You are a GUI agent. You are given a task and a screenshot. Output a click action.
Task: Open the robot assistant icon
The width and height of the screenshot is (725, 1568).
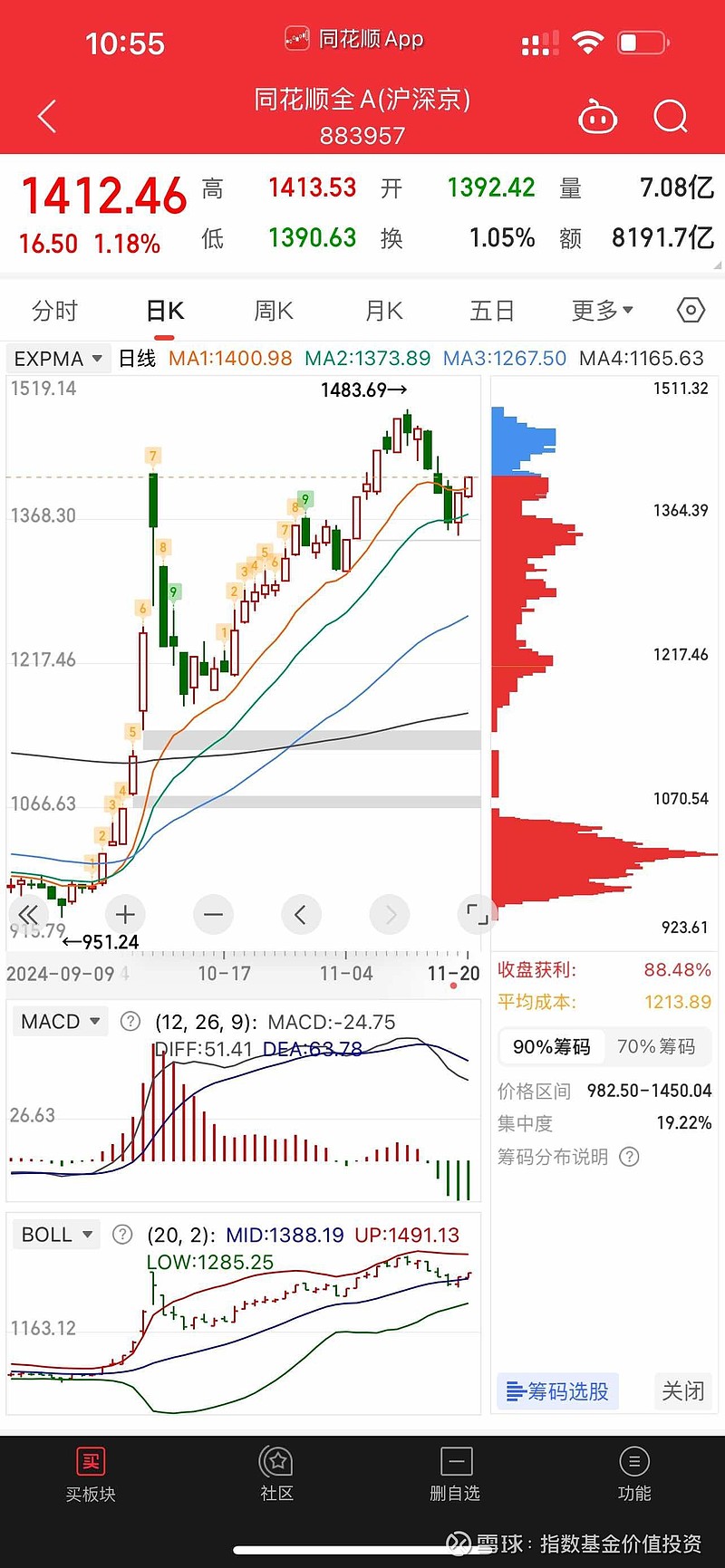(x=597, y=117)
